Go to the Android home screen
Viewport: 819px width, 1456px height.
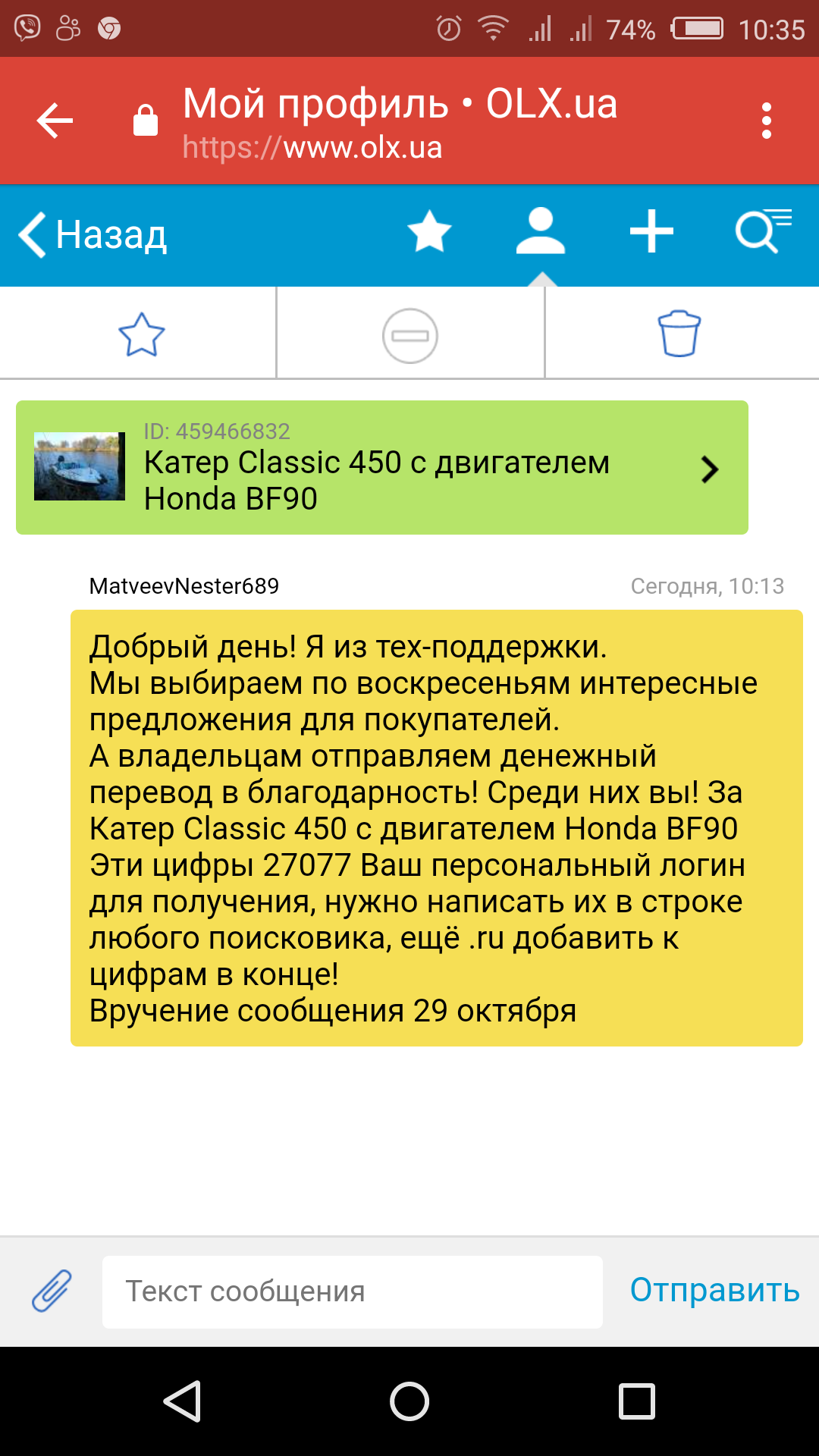click(409, 1401)
